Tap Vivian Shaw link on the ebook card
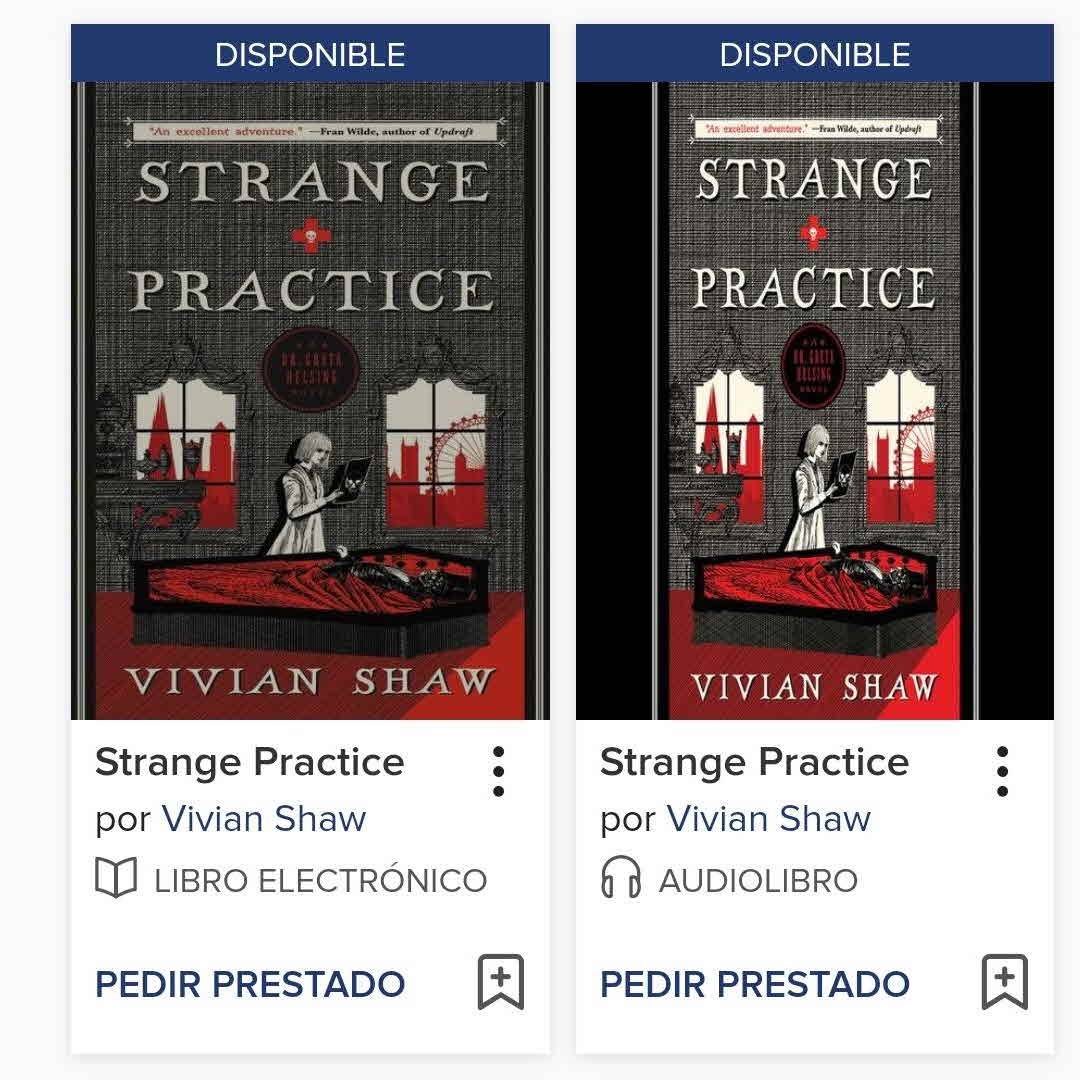 click(x=264, y=819)
